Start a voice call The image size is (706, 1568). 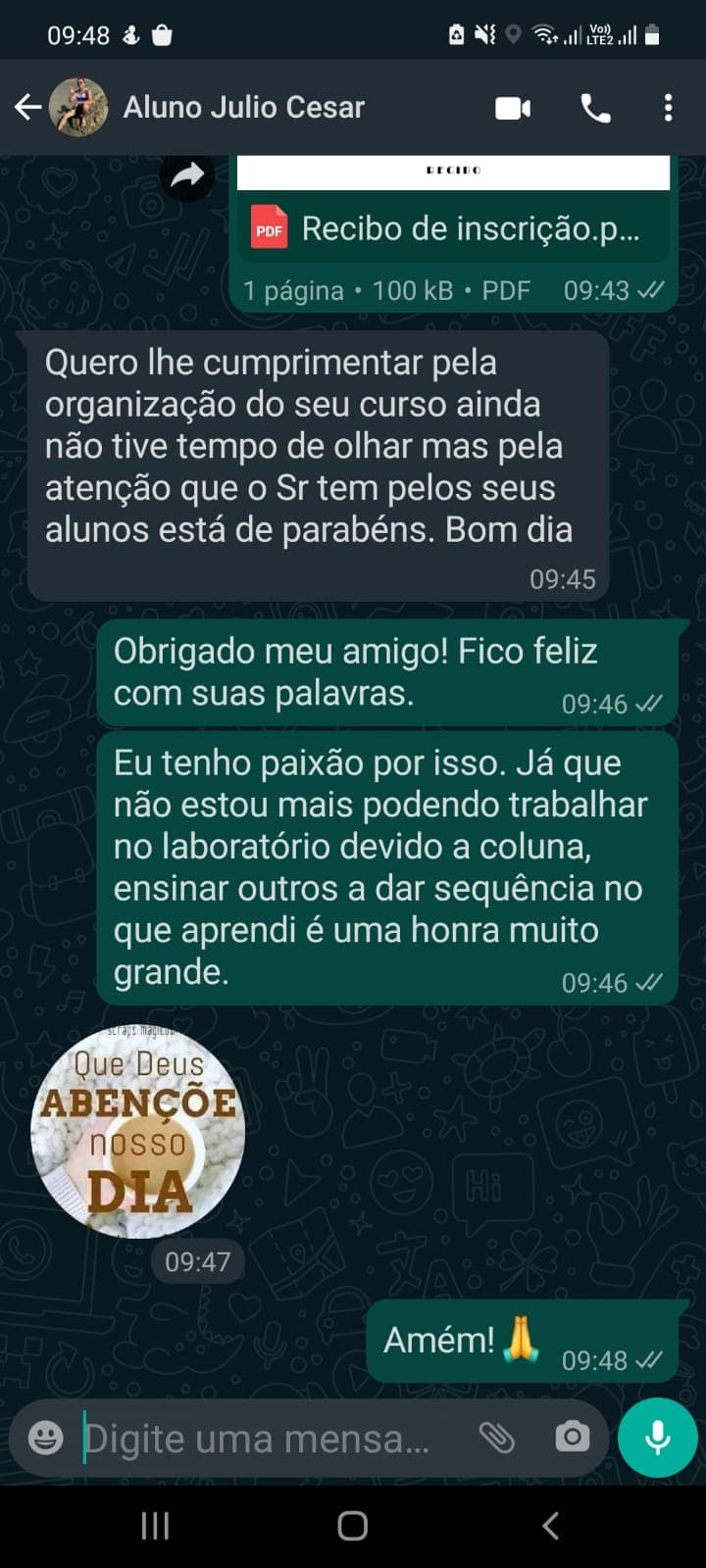pyautogui.click(x=595, y=108)
